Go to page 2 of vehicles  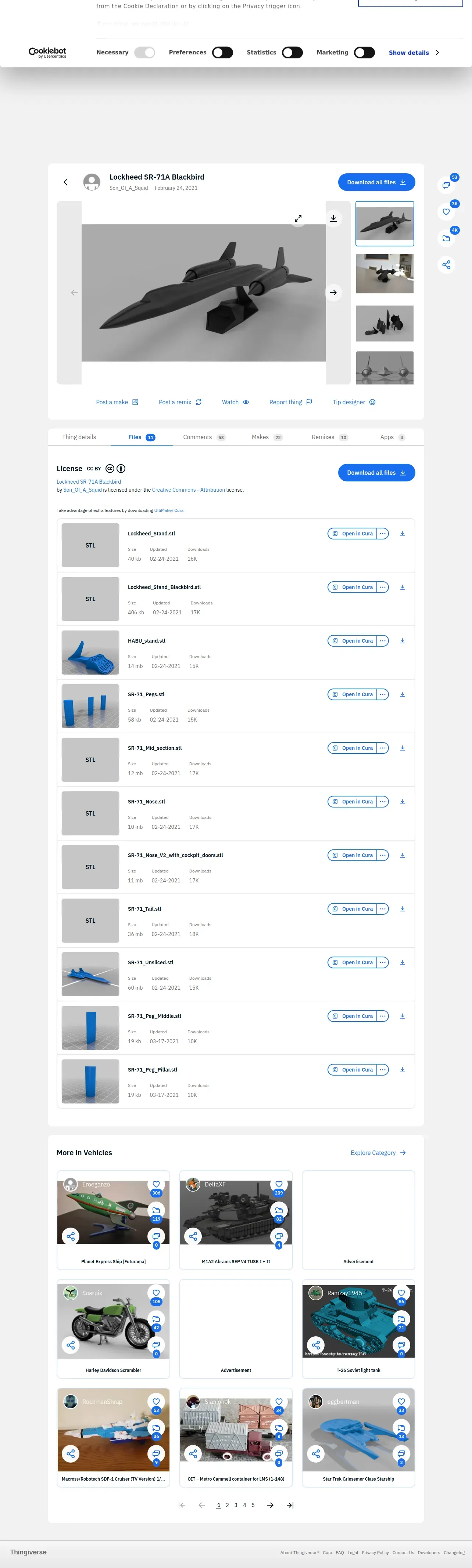point(227,1505)
